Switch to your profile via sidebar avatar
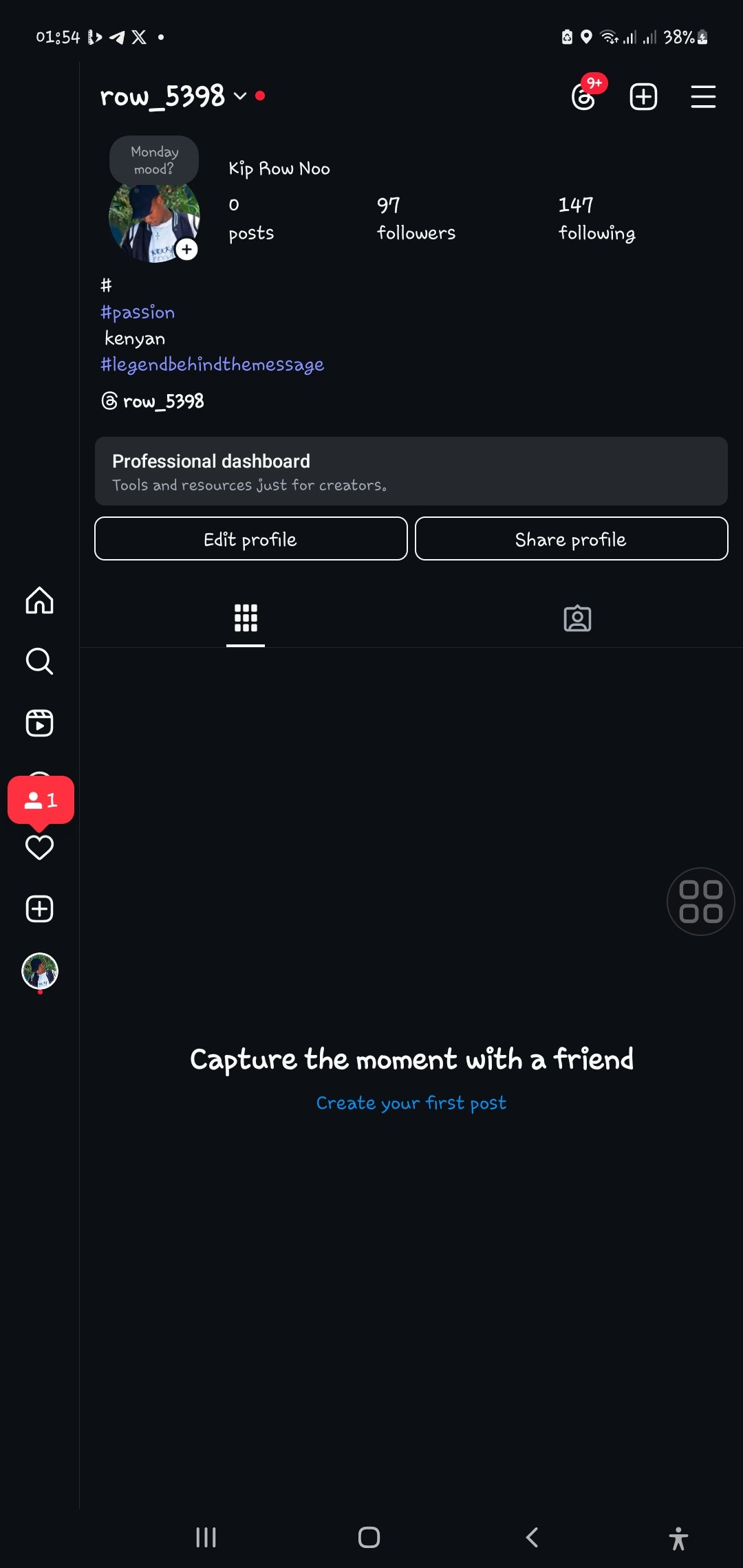The image size is (743, 1568). 39,971
